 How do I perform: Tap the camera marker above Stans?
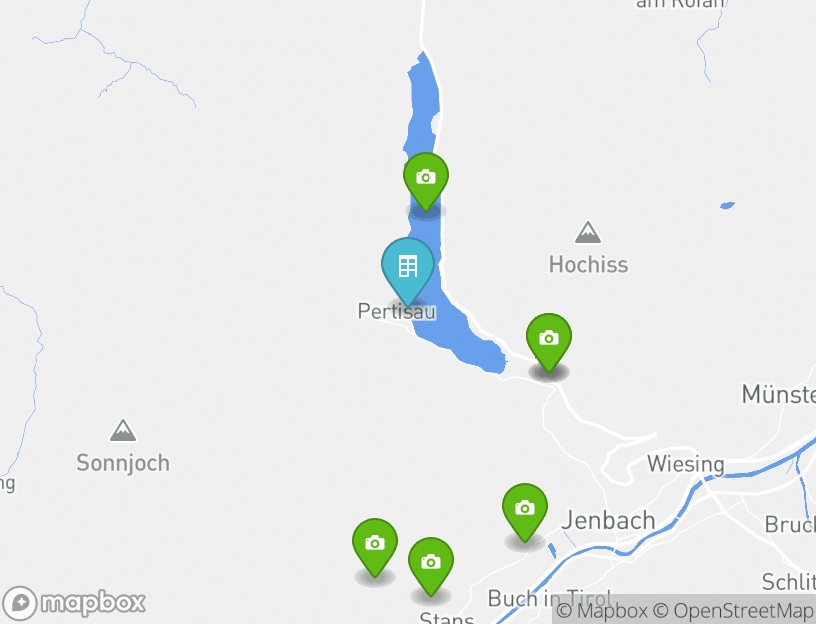(x=430, y=563)
